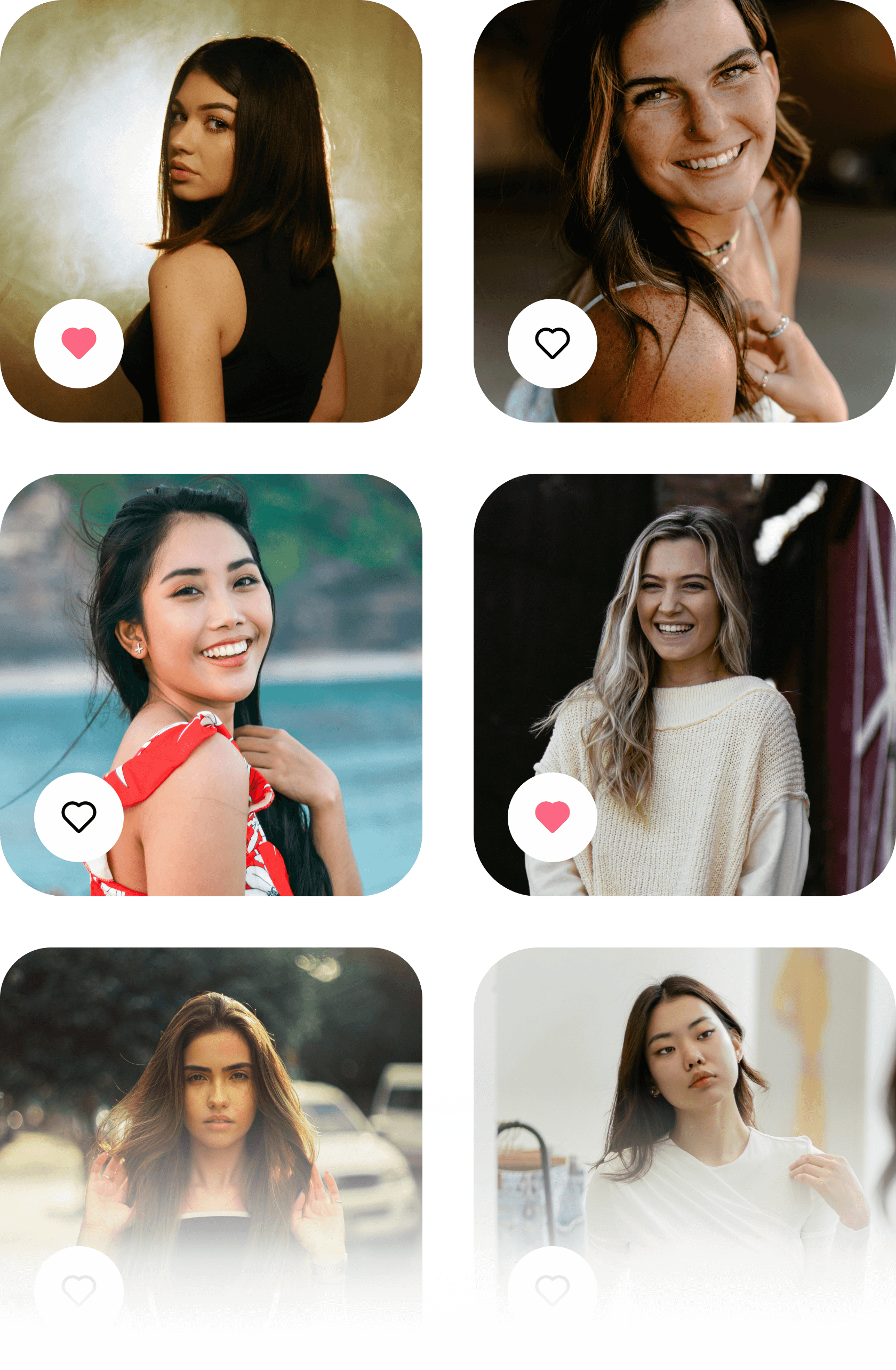Like the photo of the woman near parked cars

coord(79,1290)
